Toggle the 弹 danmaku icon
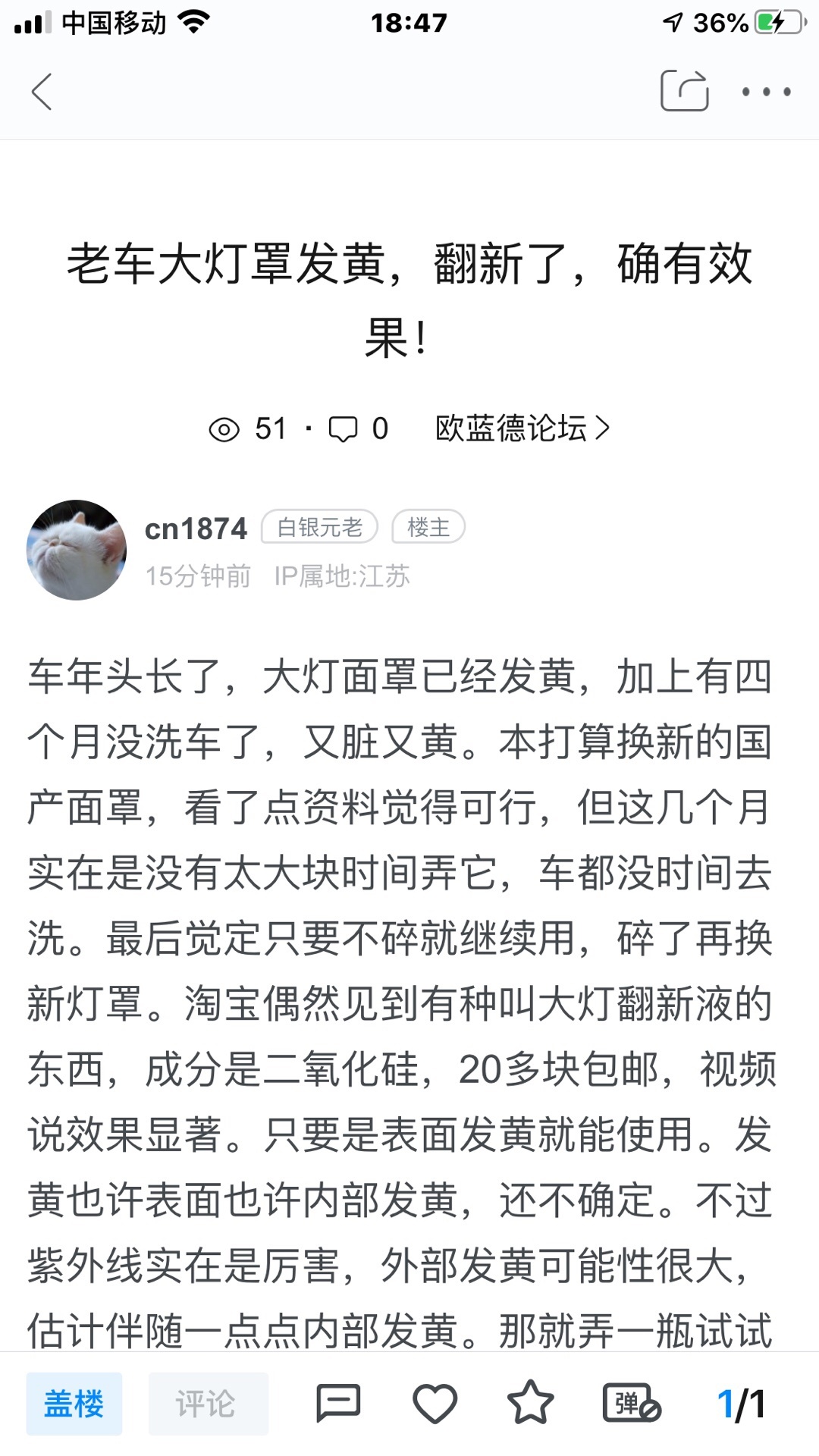 coord(632,1403)
